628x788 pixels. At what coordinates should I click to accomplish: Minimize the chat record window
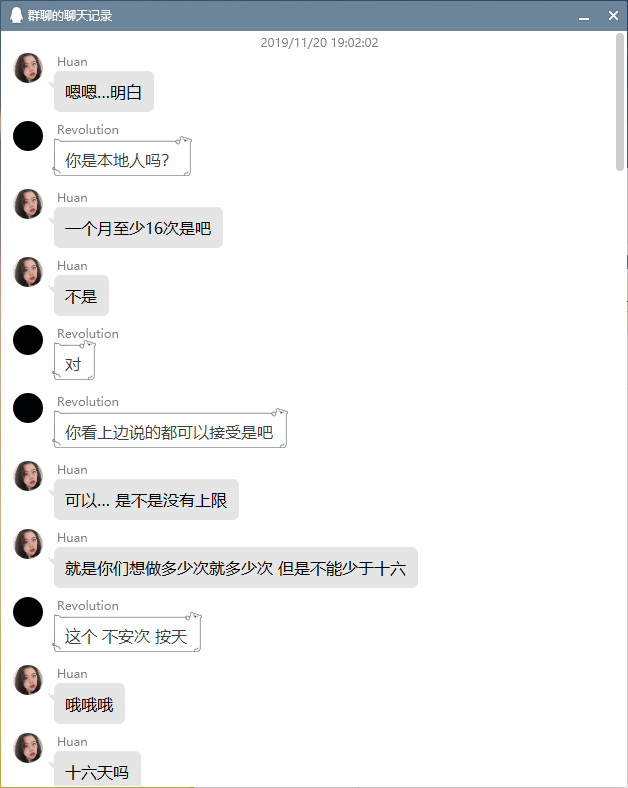click(x=584, y=16)
